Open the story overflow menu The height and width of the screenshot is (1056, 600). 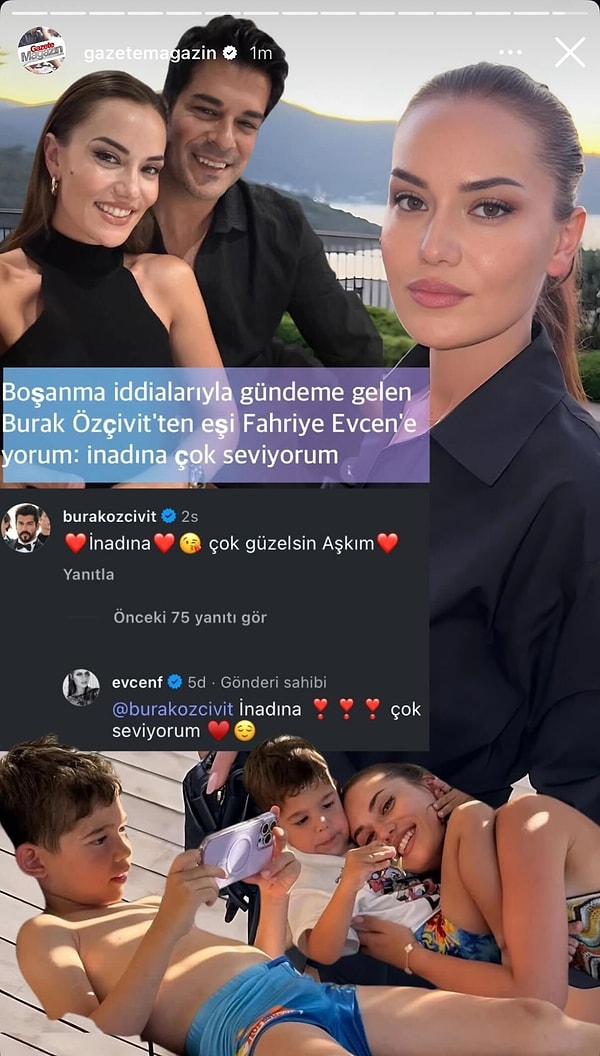(510, 52)
